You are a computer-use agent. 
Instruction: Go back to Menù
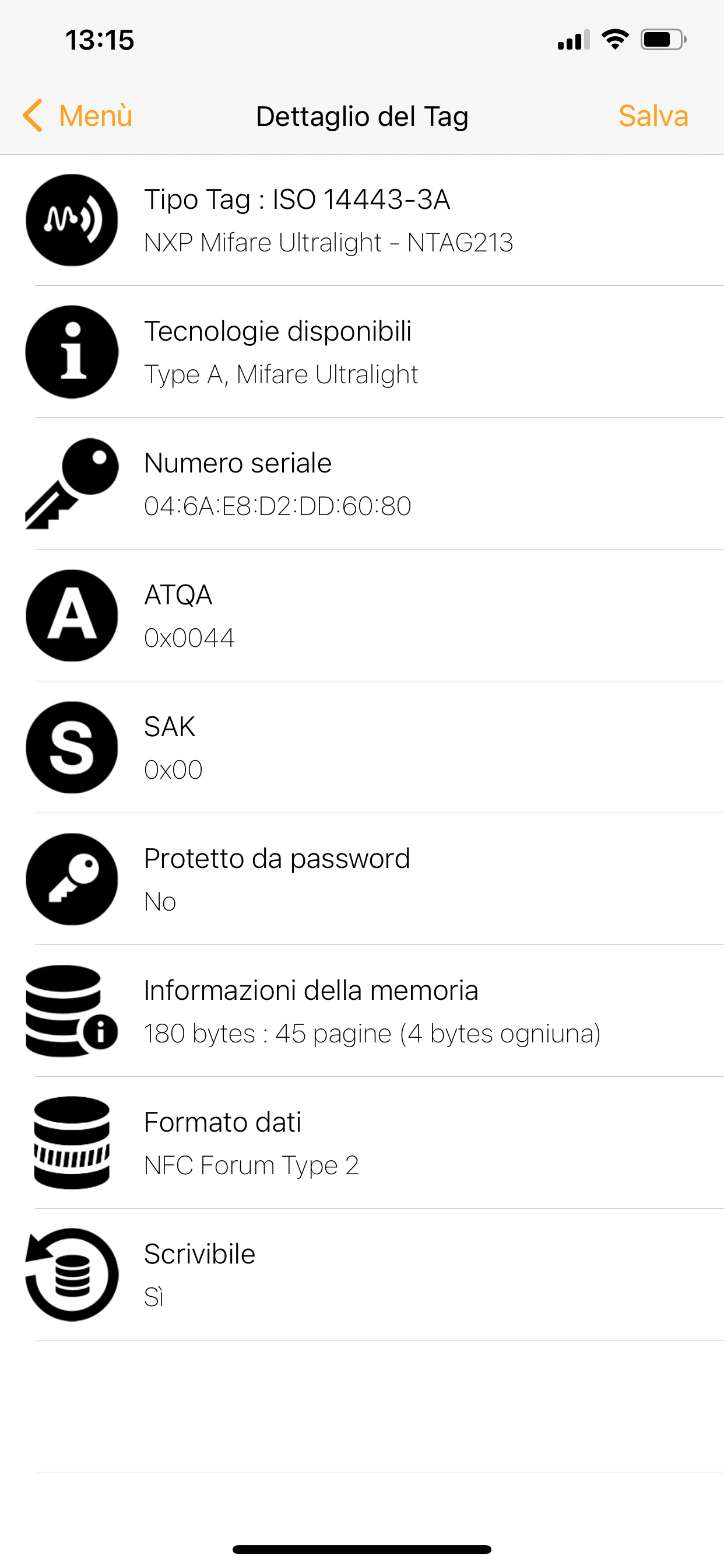78,116
